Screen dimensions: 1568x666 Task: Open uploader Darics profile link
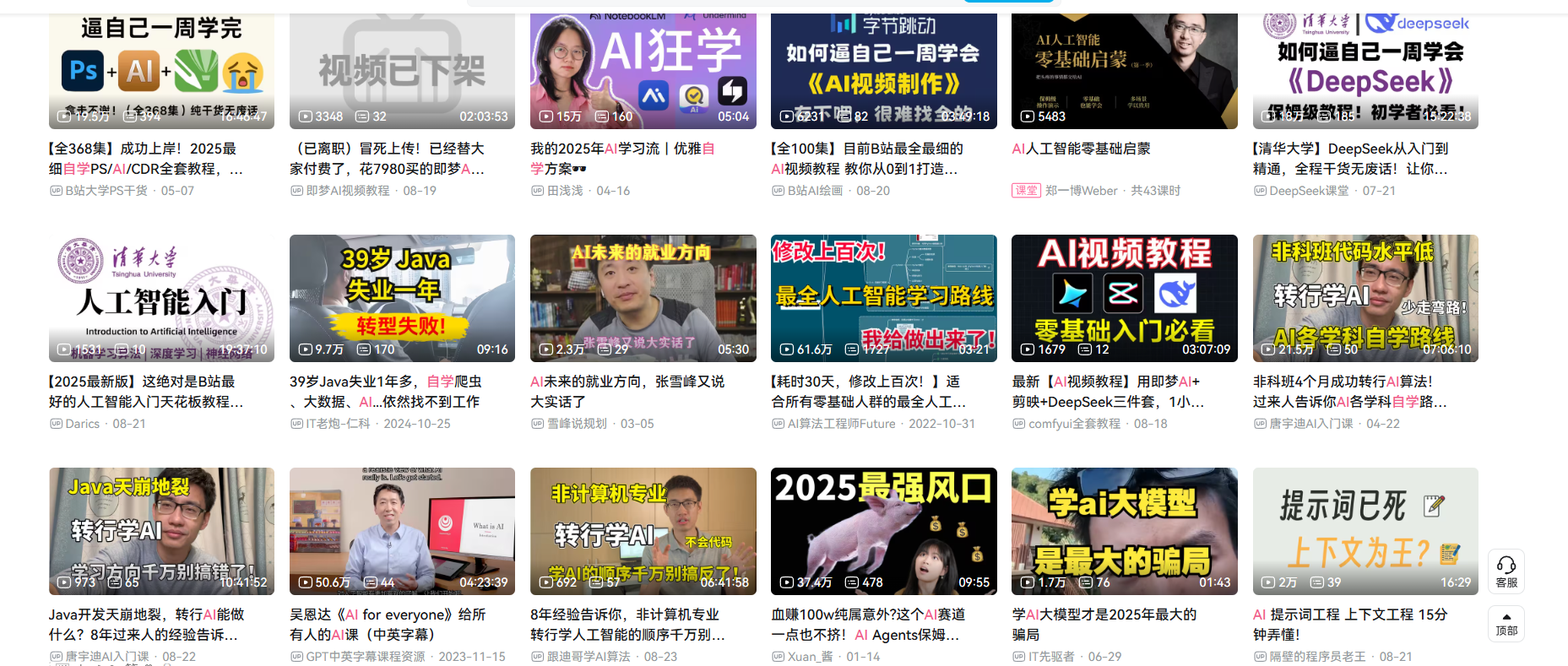click(82, 424)
